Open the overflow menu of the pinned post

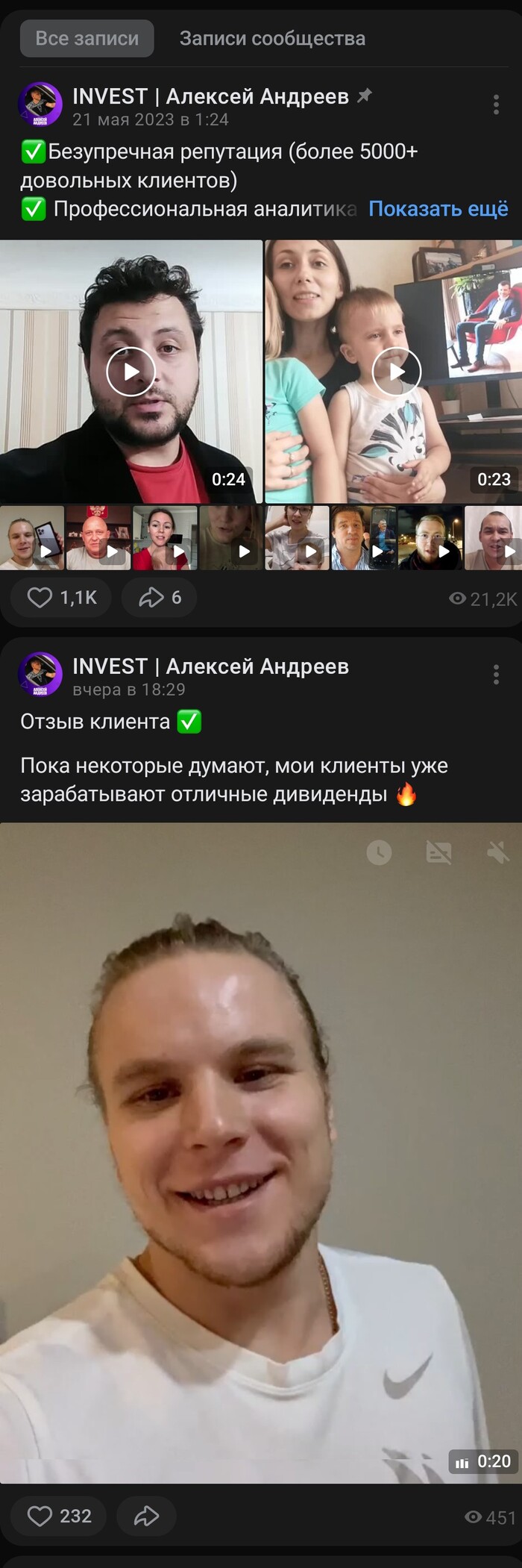coord(496,104)
